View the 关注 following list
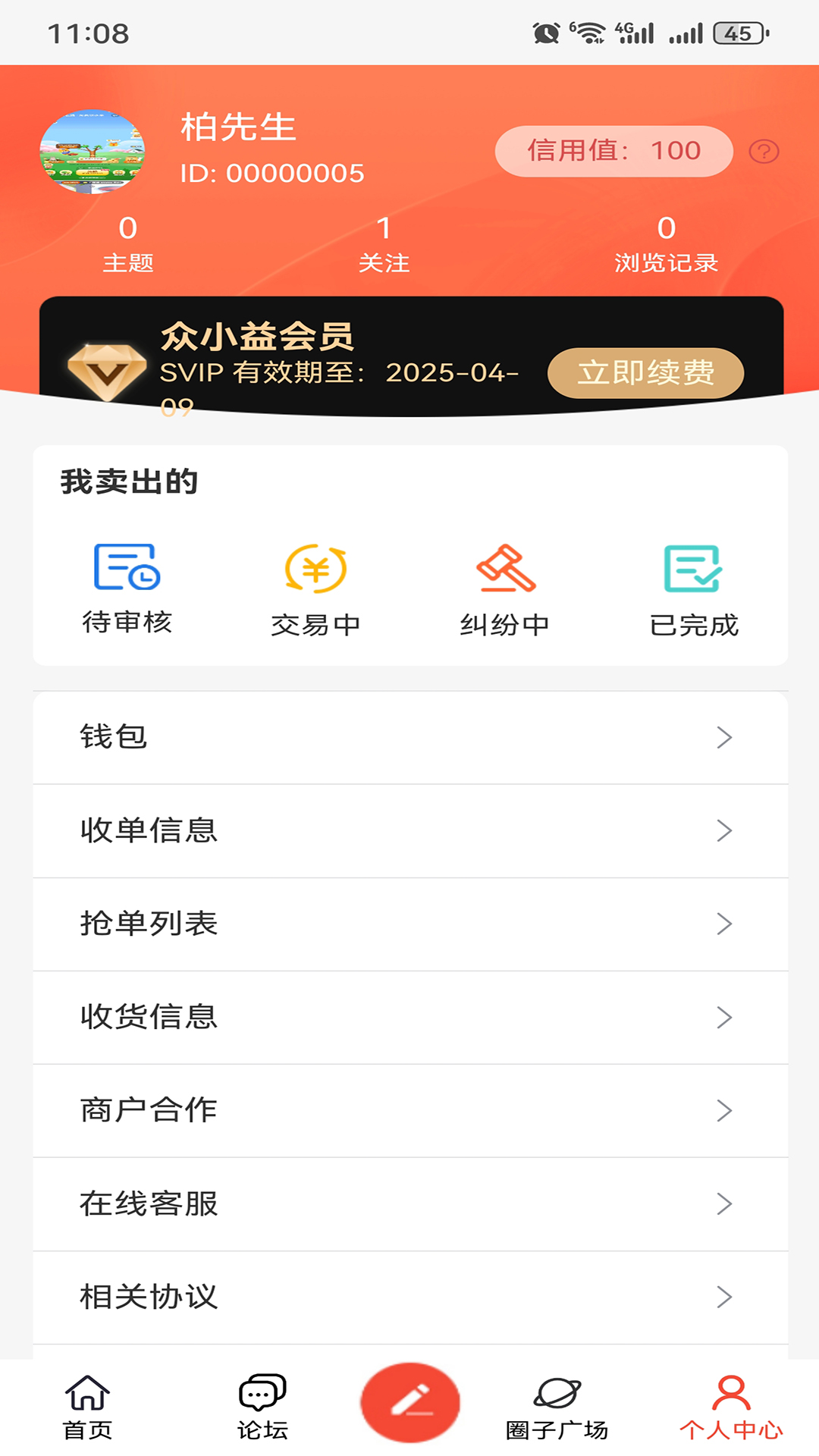This screenshot has height=1456, width=819. tap(384, 244)
